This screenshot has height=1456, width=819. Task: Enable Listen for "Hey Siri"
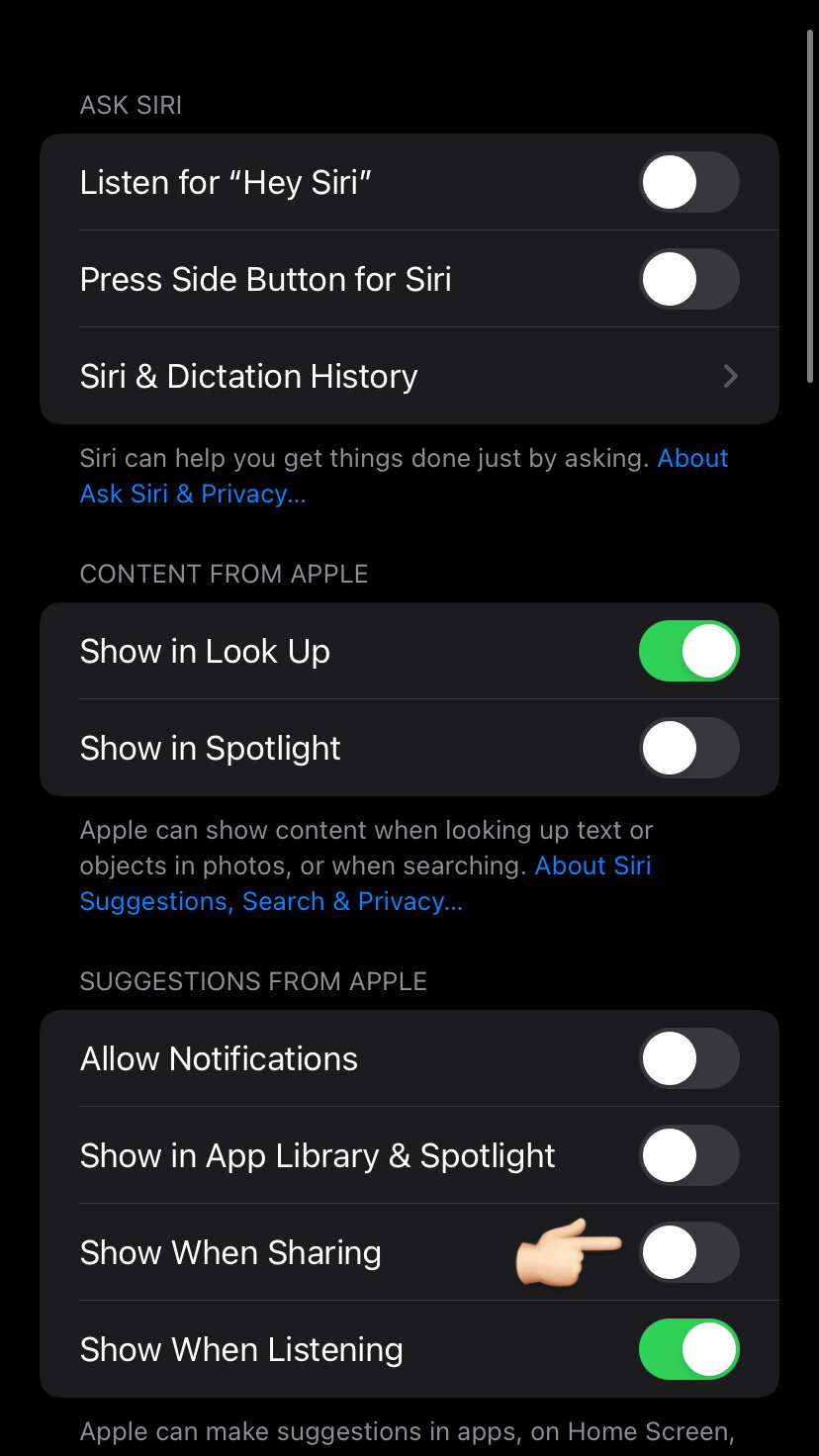[688, 183]
